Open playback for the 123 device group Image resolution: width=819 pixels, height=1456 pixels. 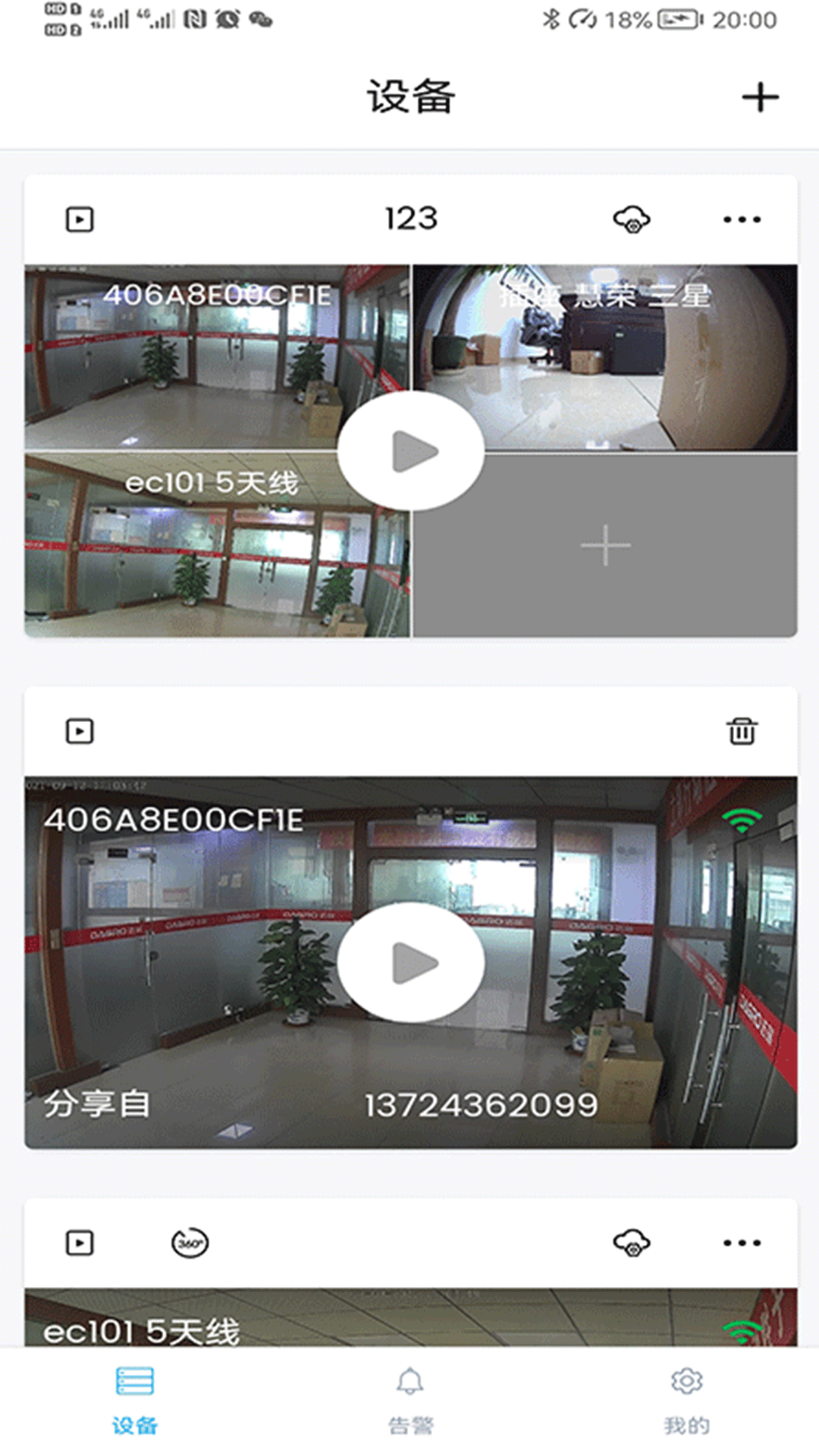tap(78, 219)
